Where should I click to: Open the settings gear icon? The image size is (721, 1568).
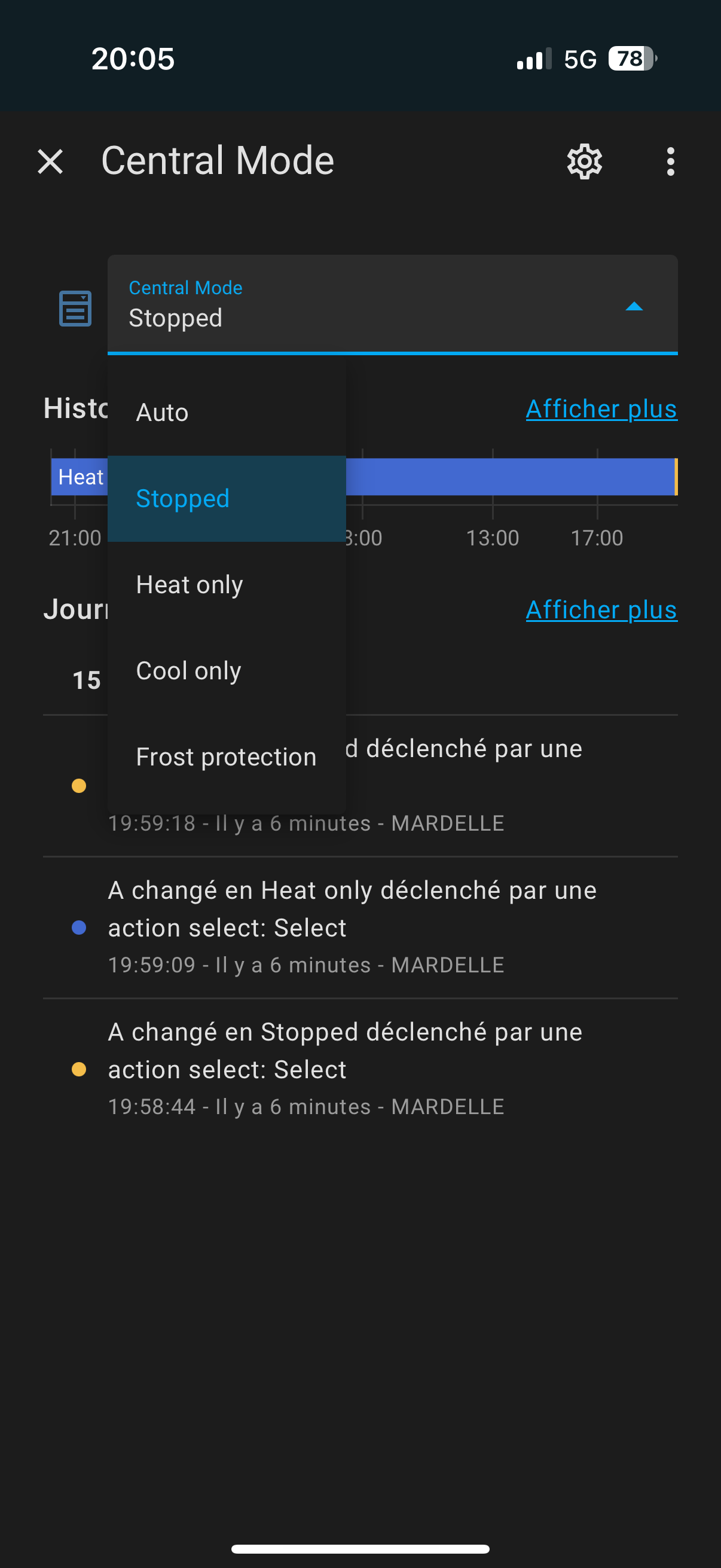click(x=584, y=162)
